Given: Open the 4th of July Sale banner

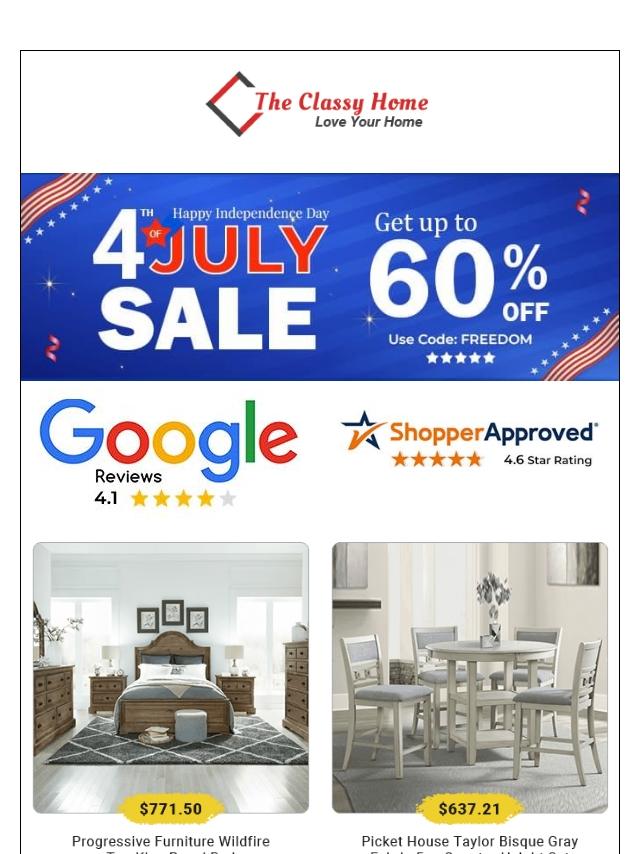Looking at the screenshot, I should (x=320, y=277).
